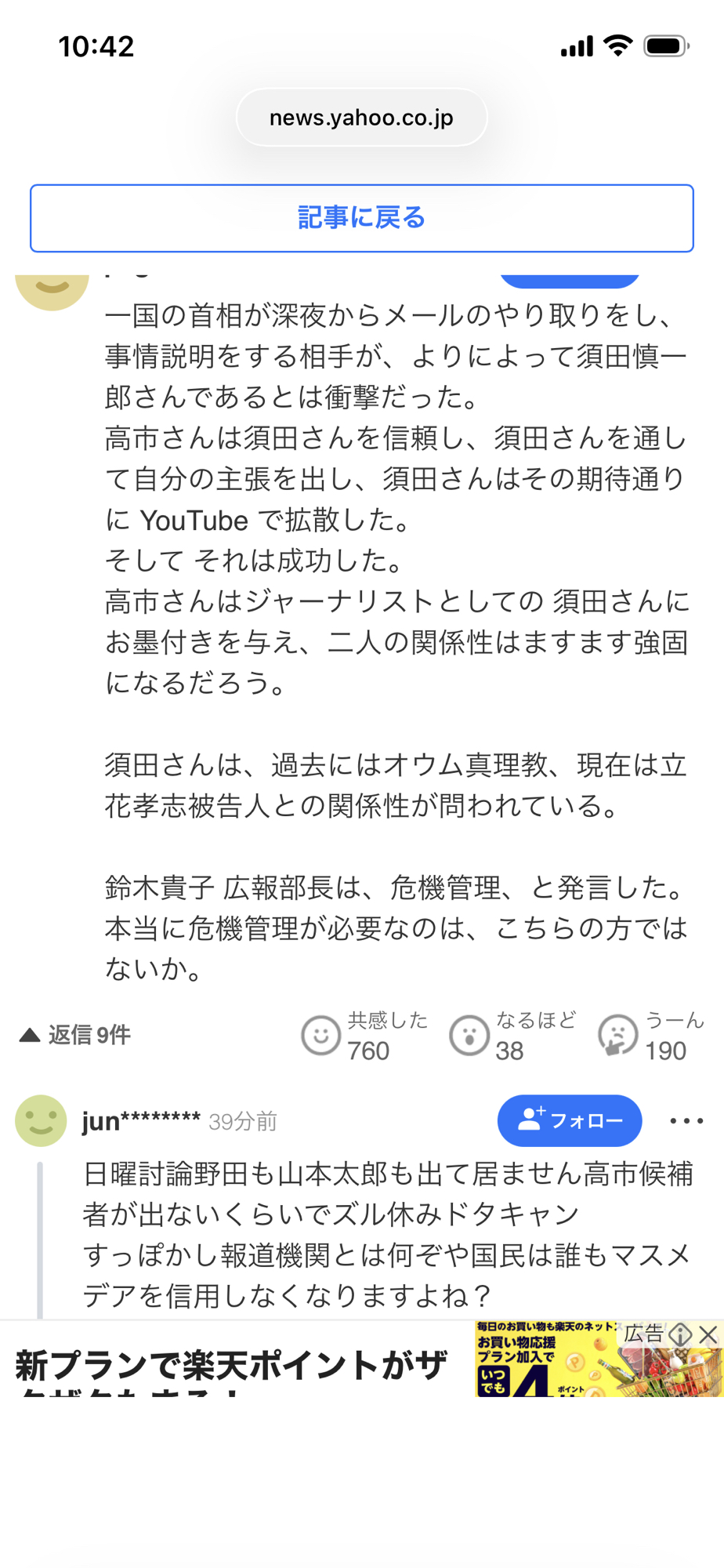
Task: Open overflow menu on jun********'s reply
Action: click(686, 1120)
